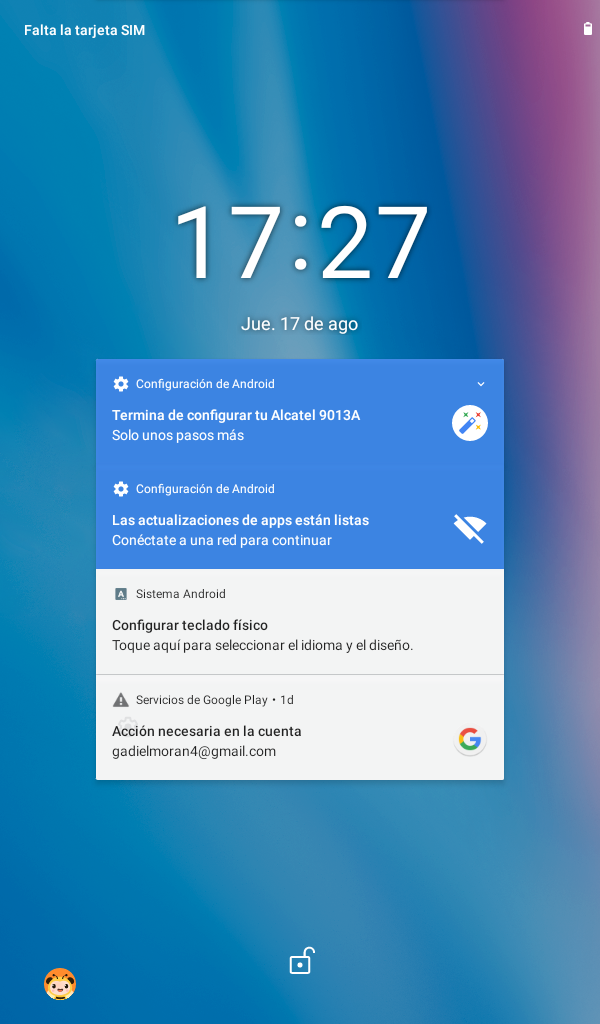
Task: Open Configurar teclado físico notification
Action: (300, 622)
